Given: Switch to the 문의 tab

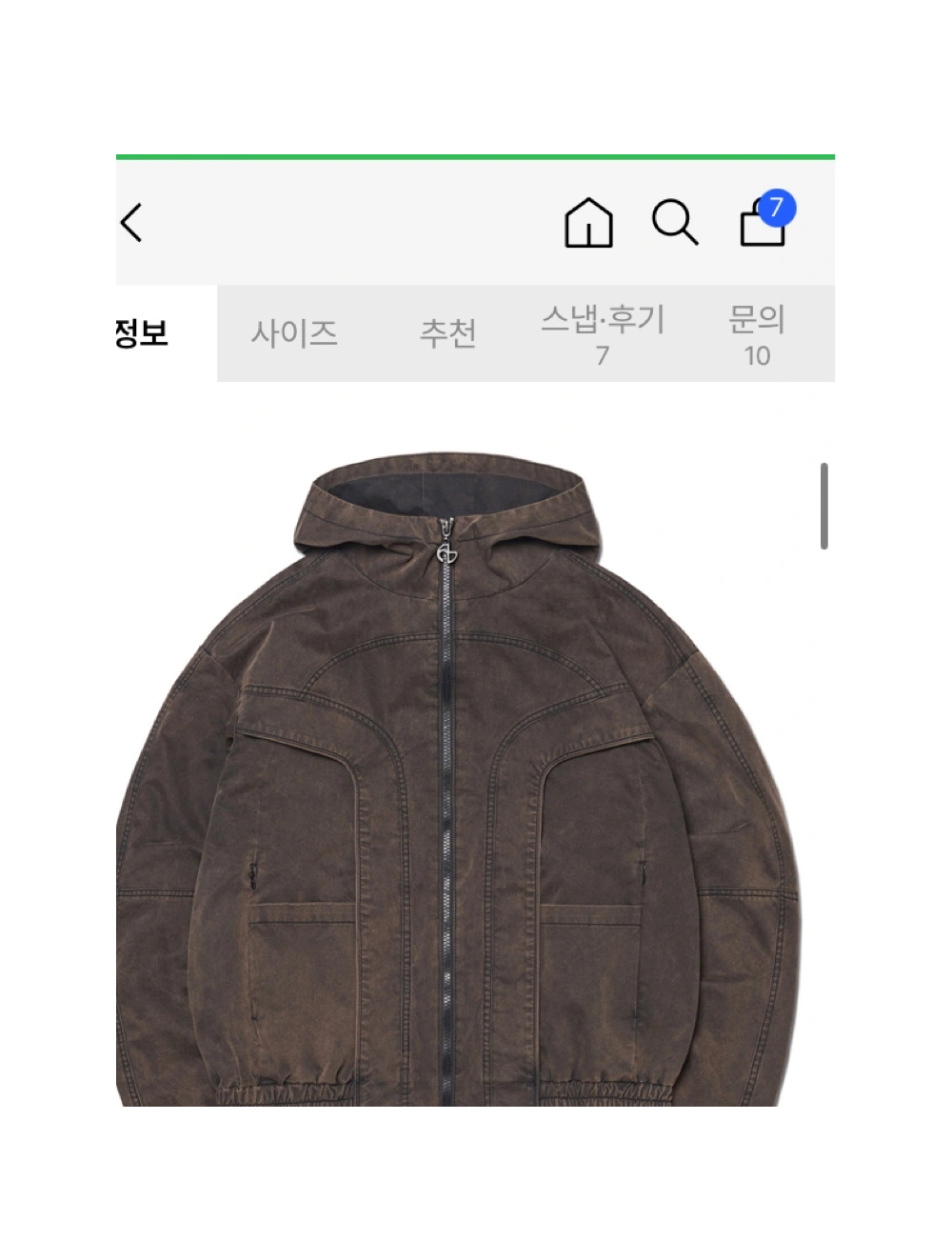Looking at the screenshot, I should click(757, 333).
